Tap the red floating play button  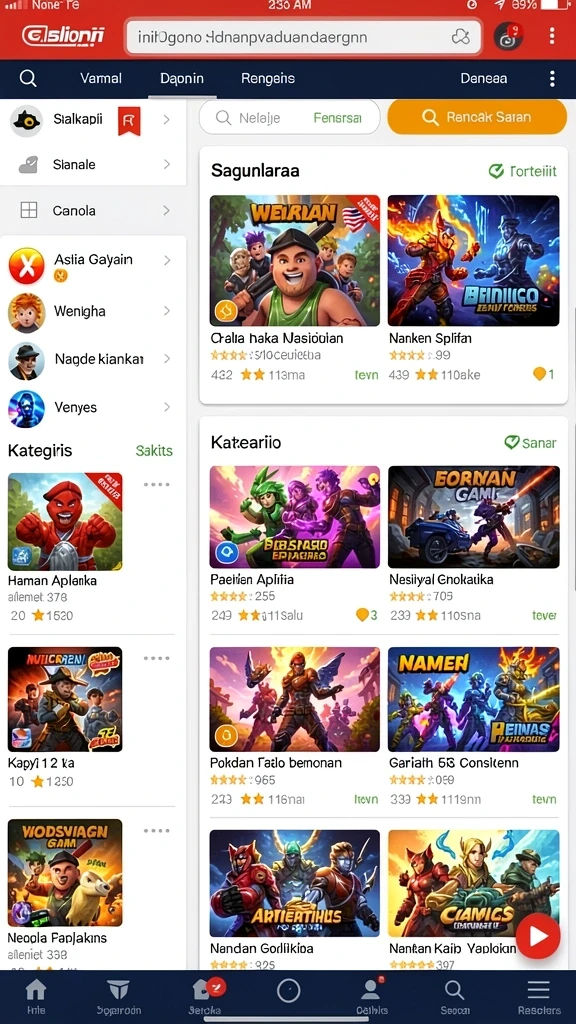pos(538,936)
